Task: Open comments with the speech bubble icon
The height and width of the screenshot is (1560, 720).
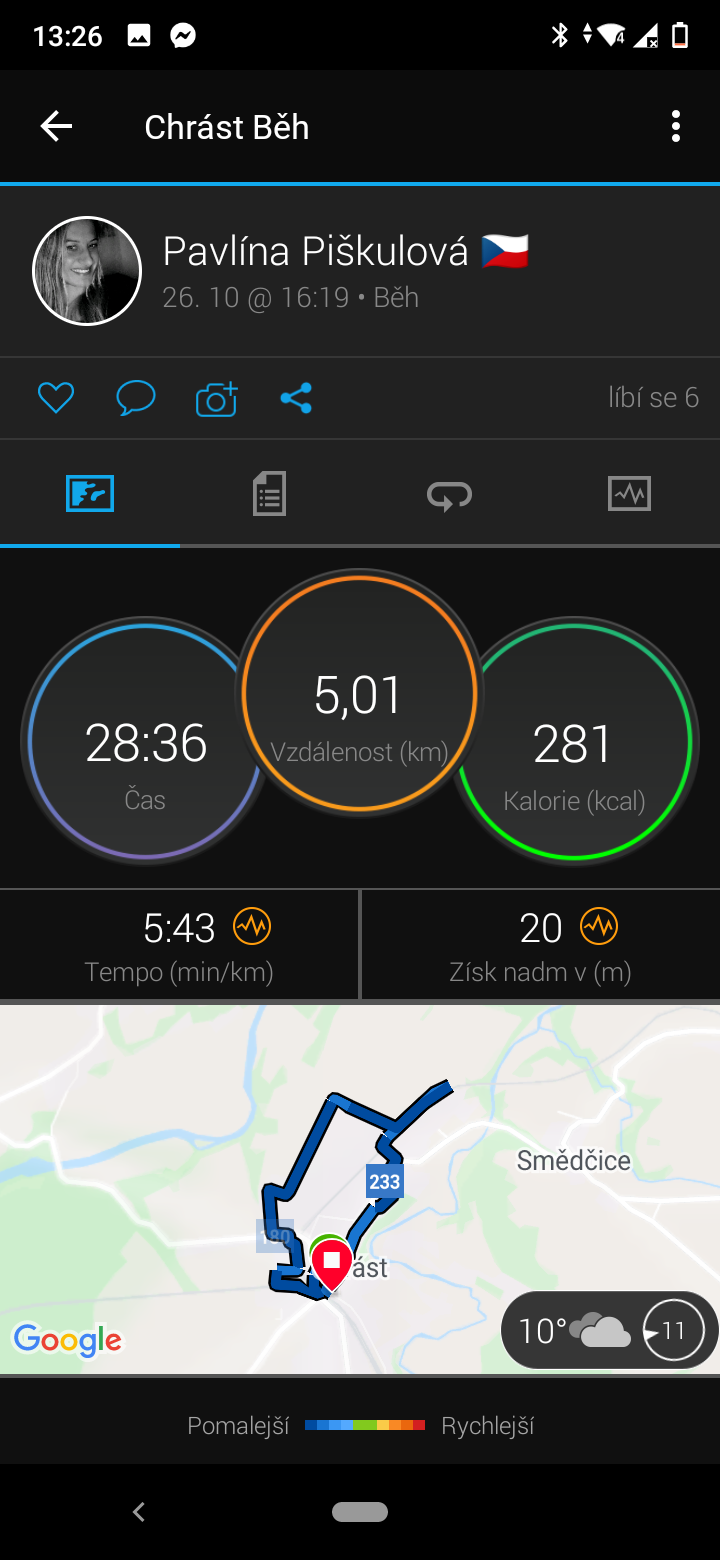Action: click(136, 399)
